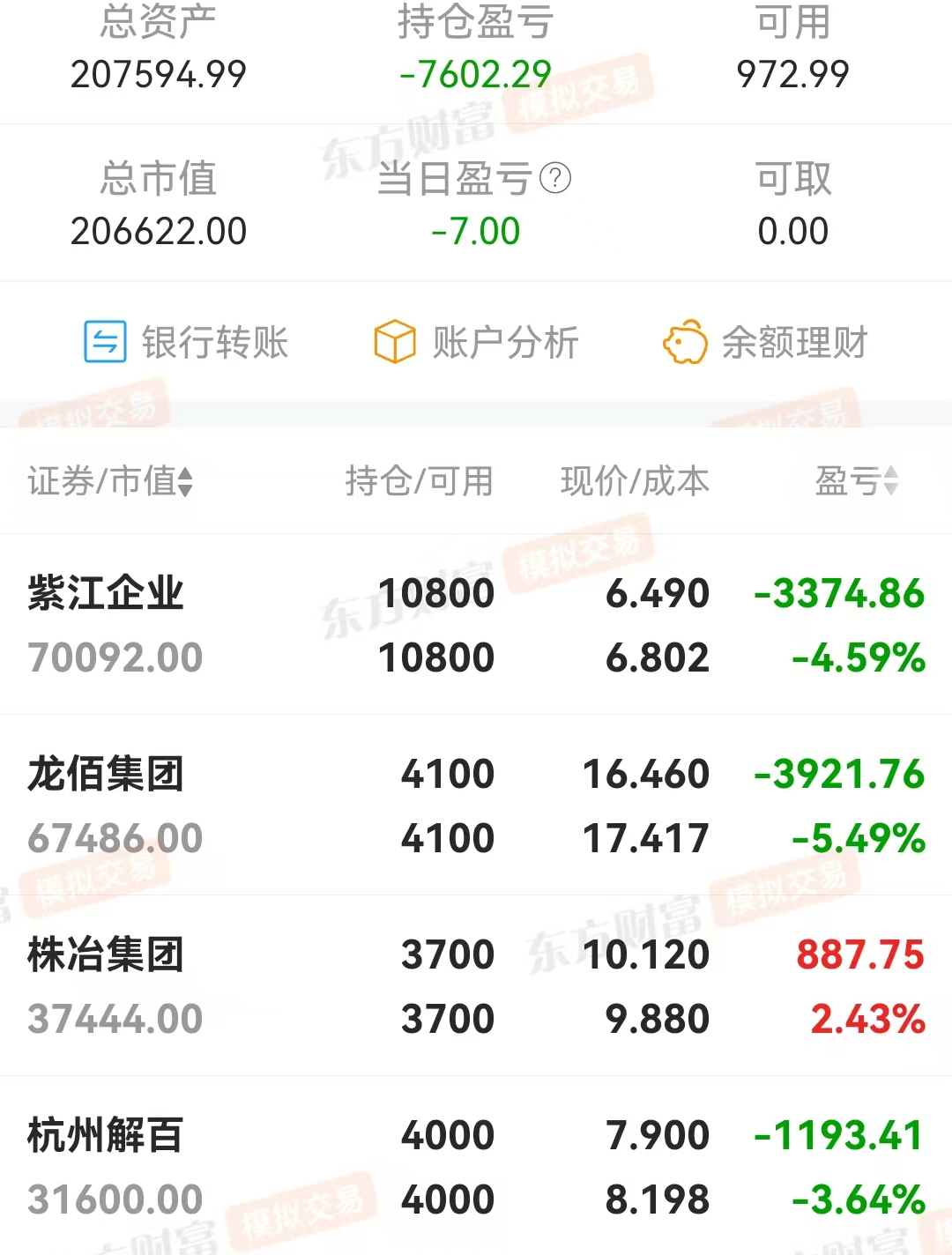Expand sorting options on 证券/市值 header
952x1255 pixels.
184,482
